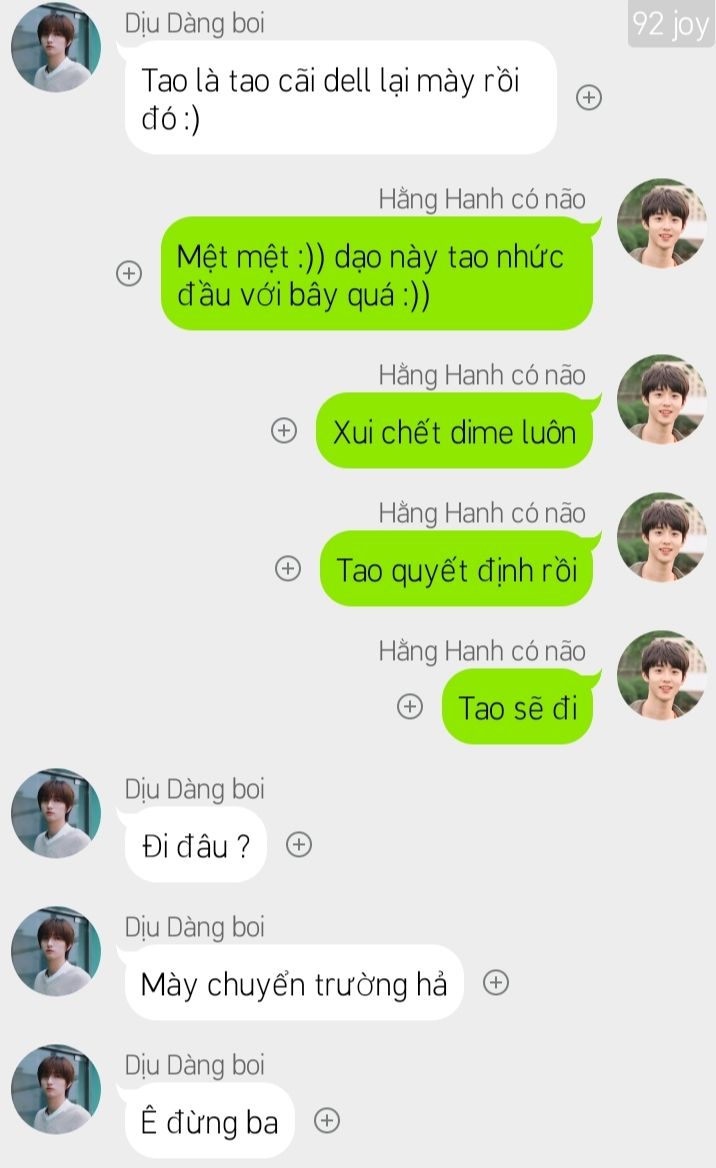Open Hằng Hanh's avatar beside "Tao sẽ đi"
Image resolution: width=716 pixels, height=1168 pixels.
662,675
